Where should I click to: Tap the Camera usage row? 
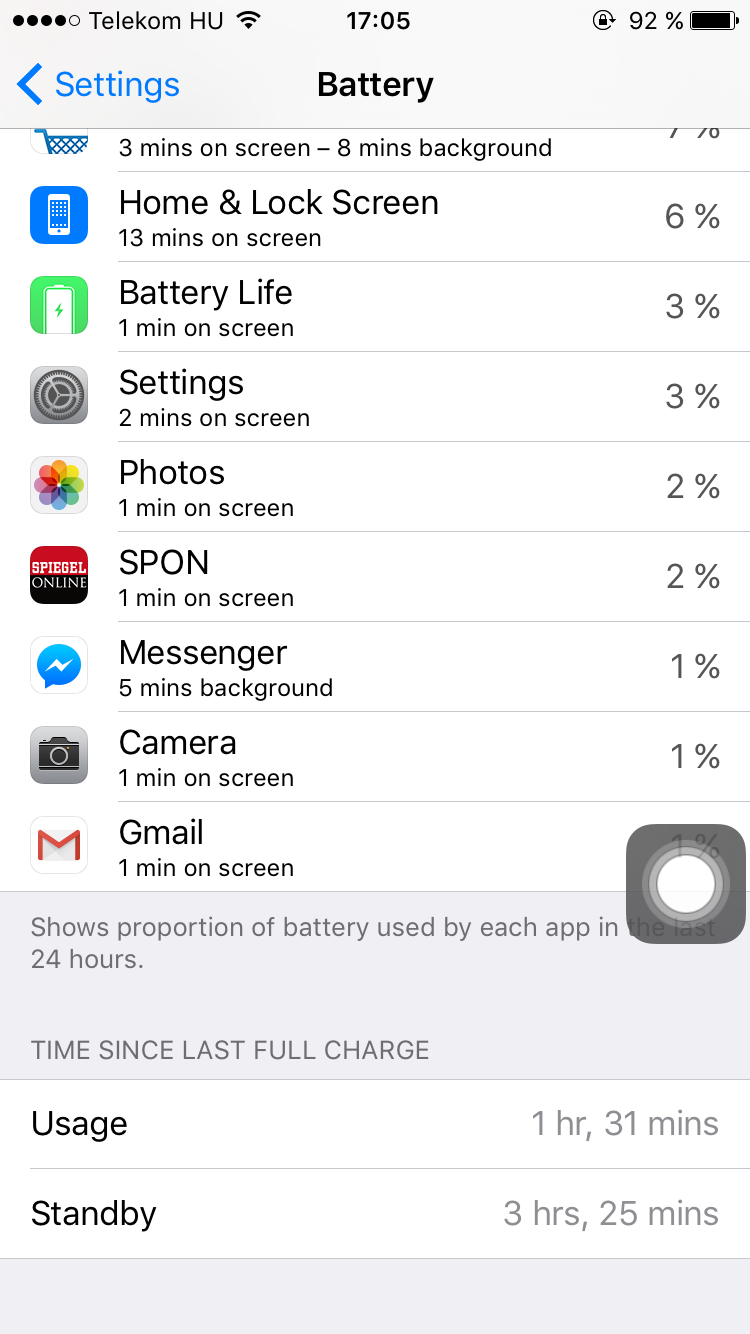coord(375,757)
